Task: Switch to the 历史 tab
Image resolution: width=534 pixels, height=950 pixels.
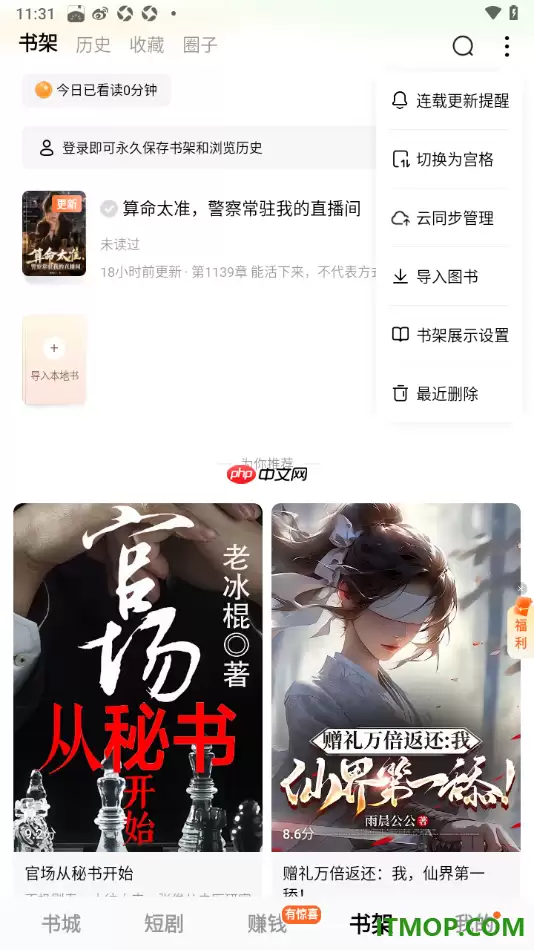Action: [x=93, y=45]
